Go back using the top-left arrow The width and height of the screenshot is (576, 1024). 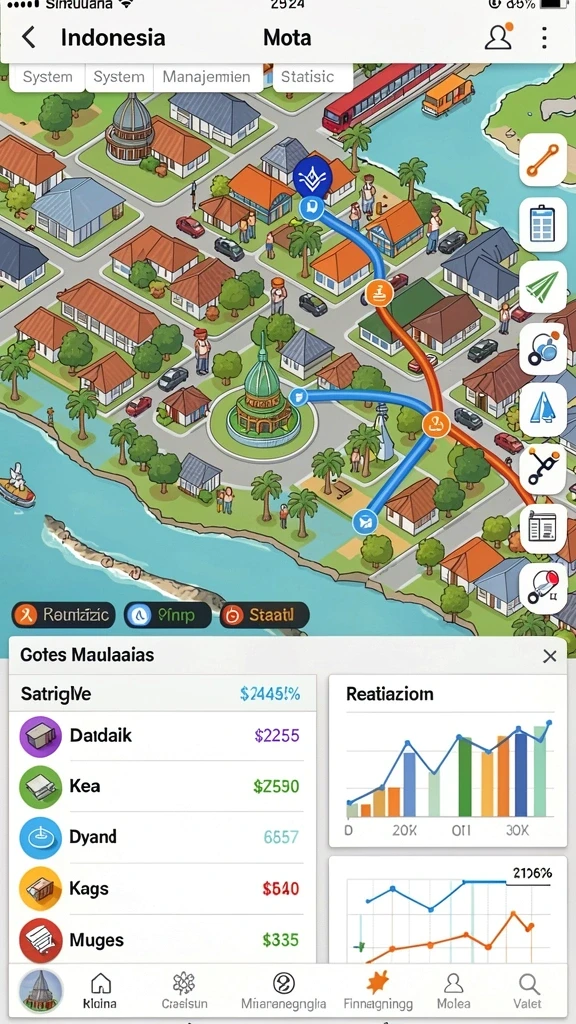tap(29, 37)
